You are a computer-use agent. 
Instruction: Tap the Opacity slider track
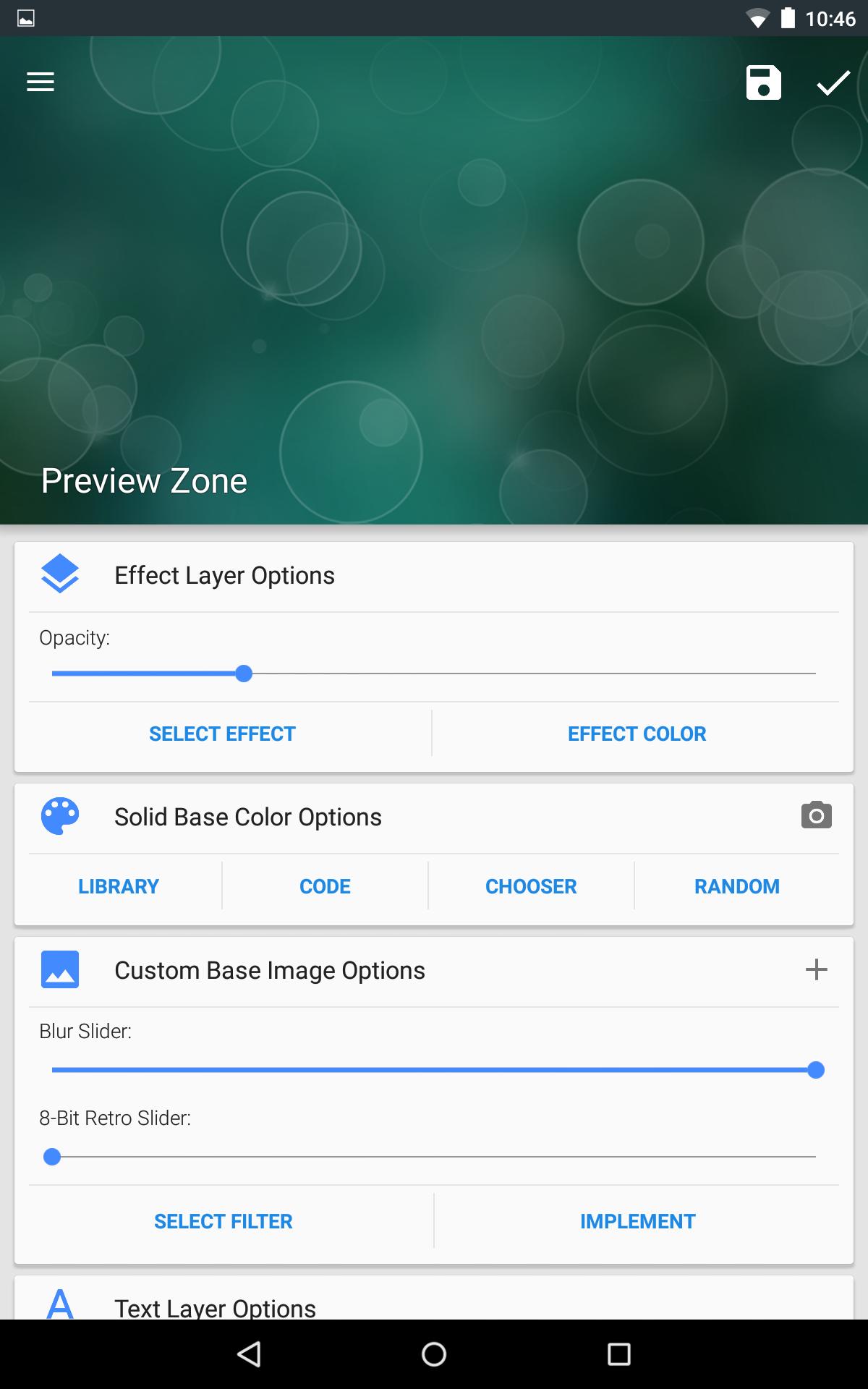(434, 674)
